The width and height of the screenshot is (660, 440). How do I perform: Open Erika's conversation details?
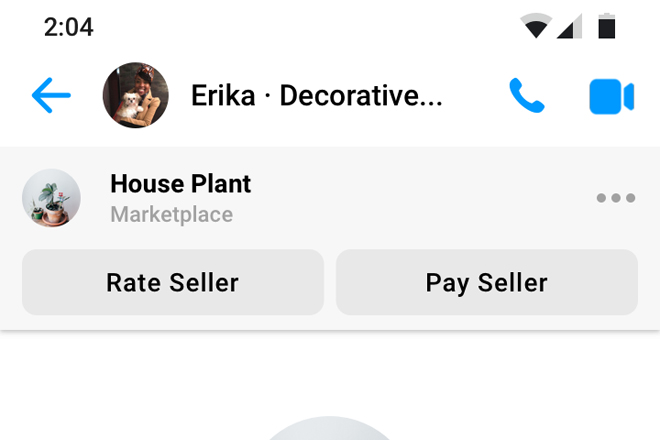pyautogui.click(x=316, y=96)
